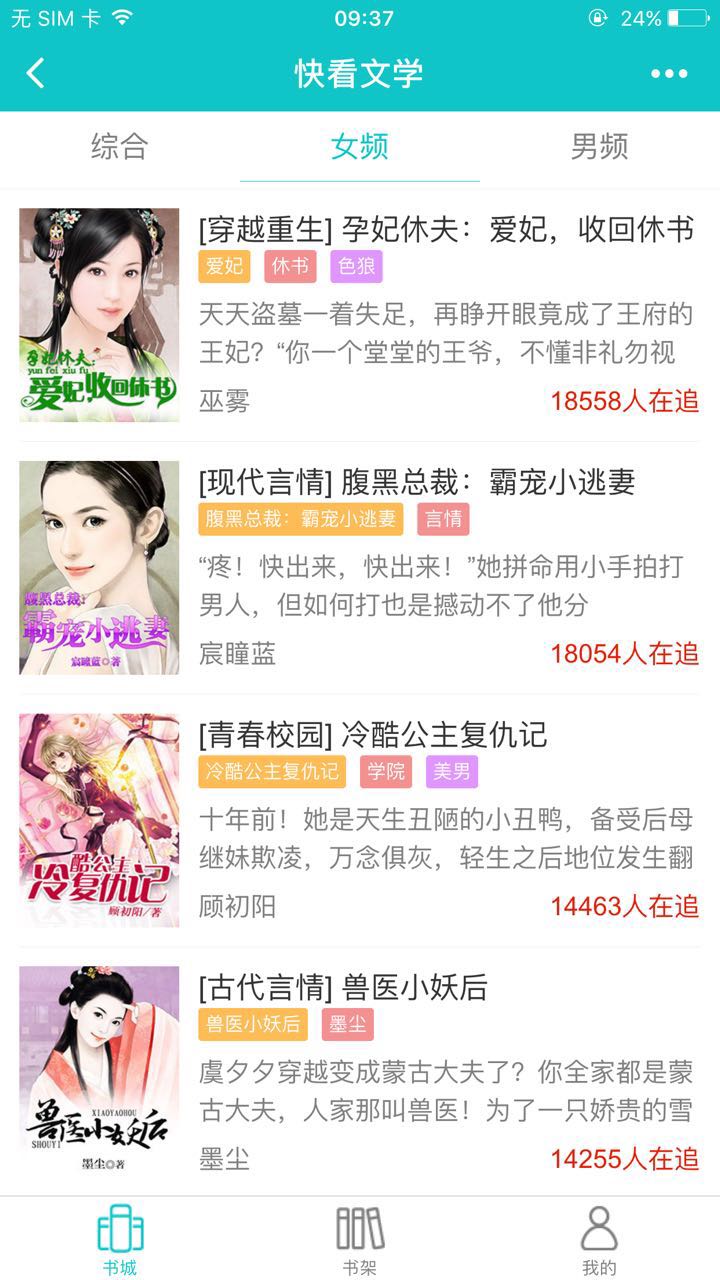Tap the 色狼 tag chip
The height and width of the screenshot is (1280, 720).
357,266
